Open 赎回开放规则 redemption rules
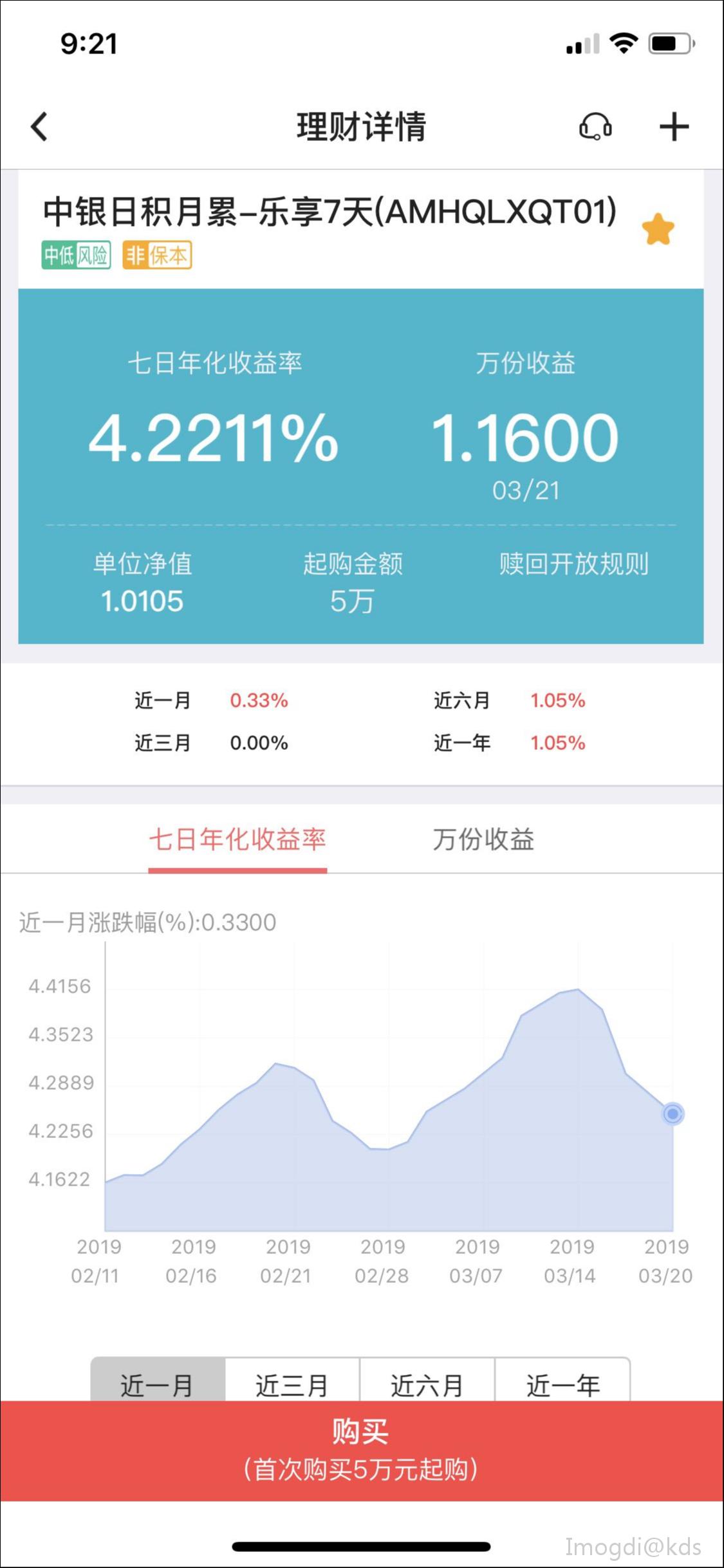Screen dimensions: 724x1568 point(573,565)
